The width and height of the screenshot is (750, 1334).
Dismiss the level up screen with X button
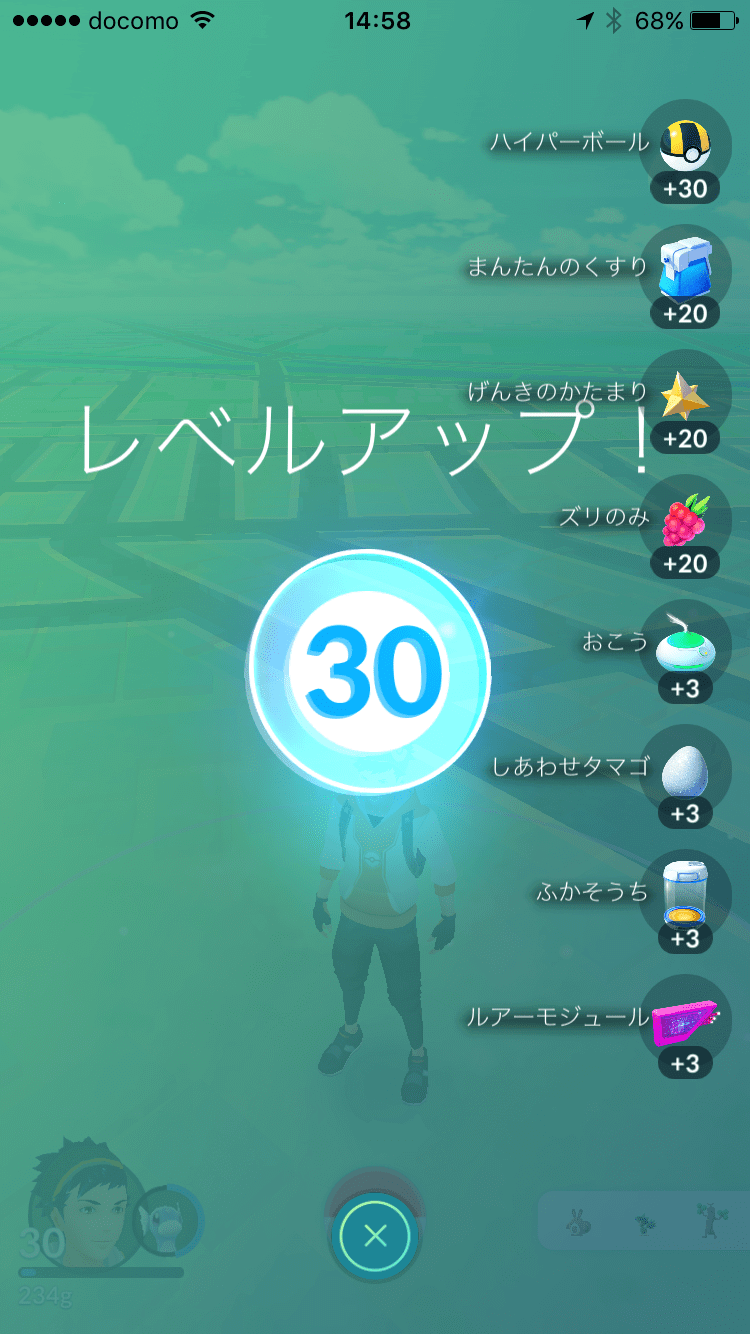click(x=375, y=1237)
